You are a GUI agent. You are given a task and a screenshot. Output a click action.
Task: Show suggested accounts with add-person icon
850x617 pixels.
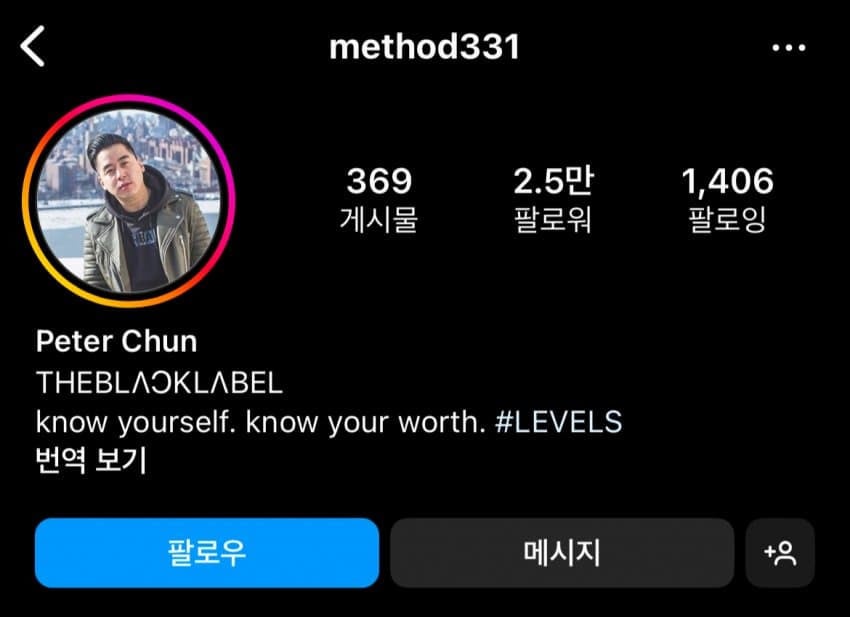click(780, 553)
